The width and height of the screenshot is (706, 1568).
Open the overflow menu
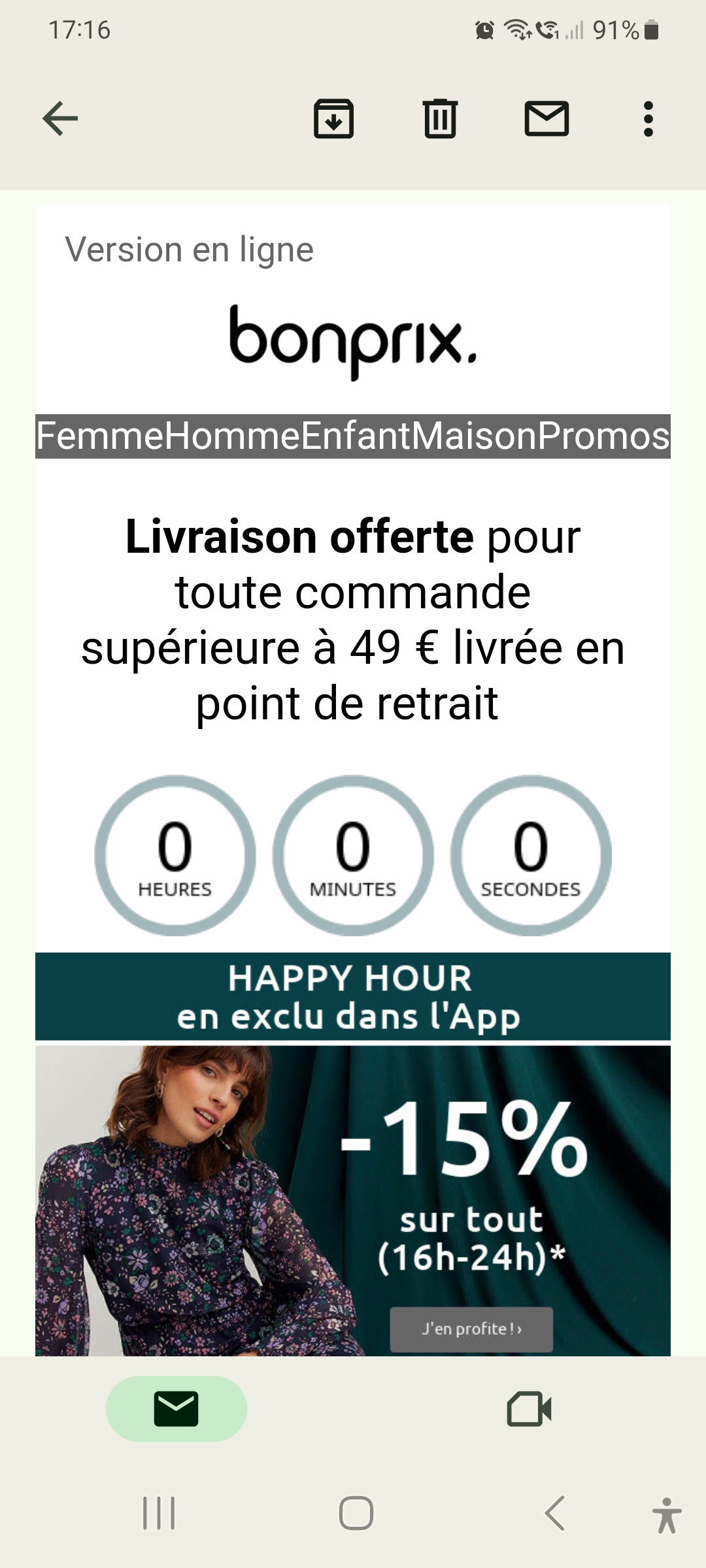coord(648,119)
